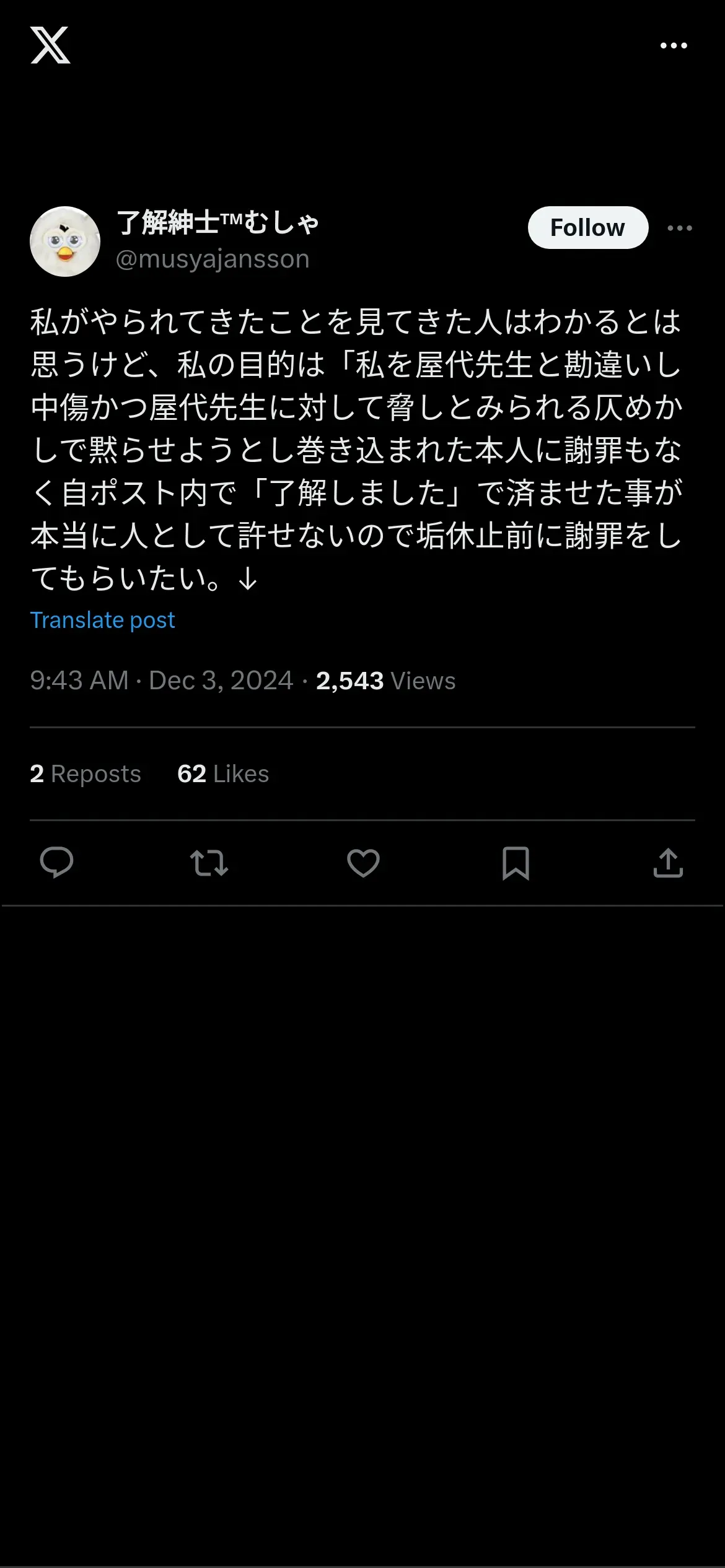The height and width of the screenshot is (1568, 725).
Task: Open @musyajansson profile handle
Action: [213, 259]
